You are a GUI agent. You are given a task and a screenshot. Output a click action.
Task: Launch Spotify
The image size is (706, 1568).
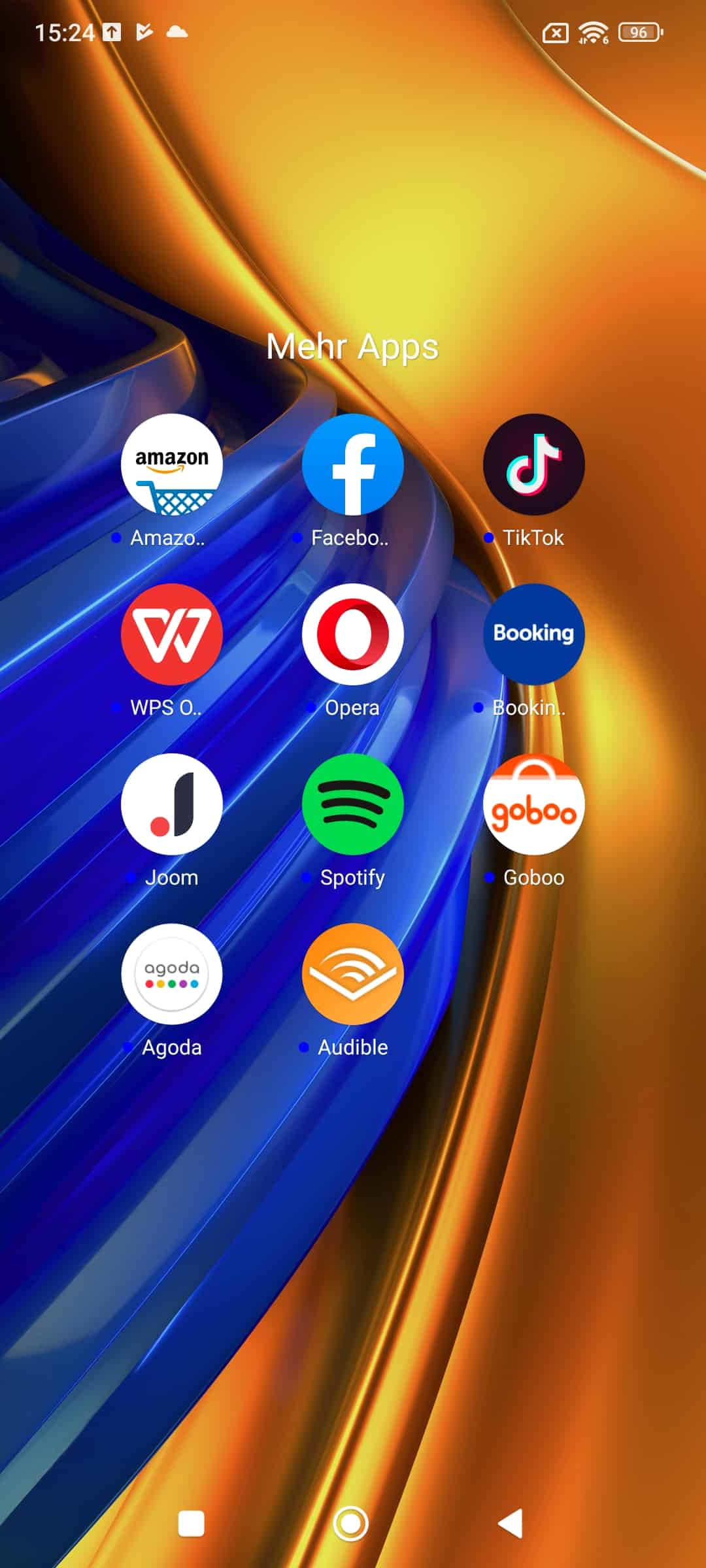353,804
